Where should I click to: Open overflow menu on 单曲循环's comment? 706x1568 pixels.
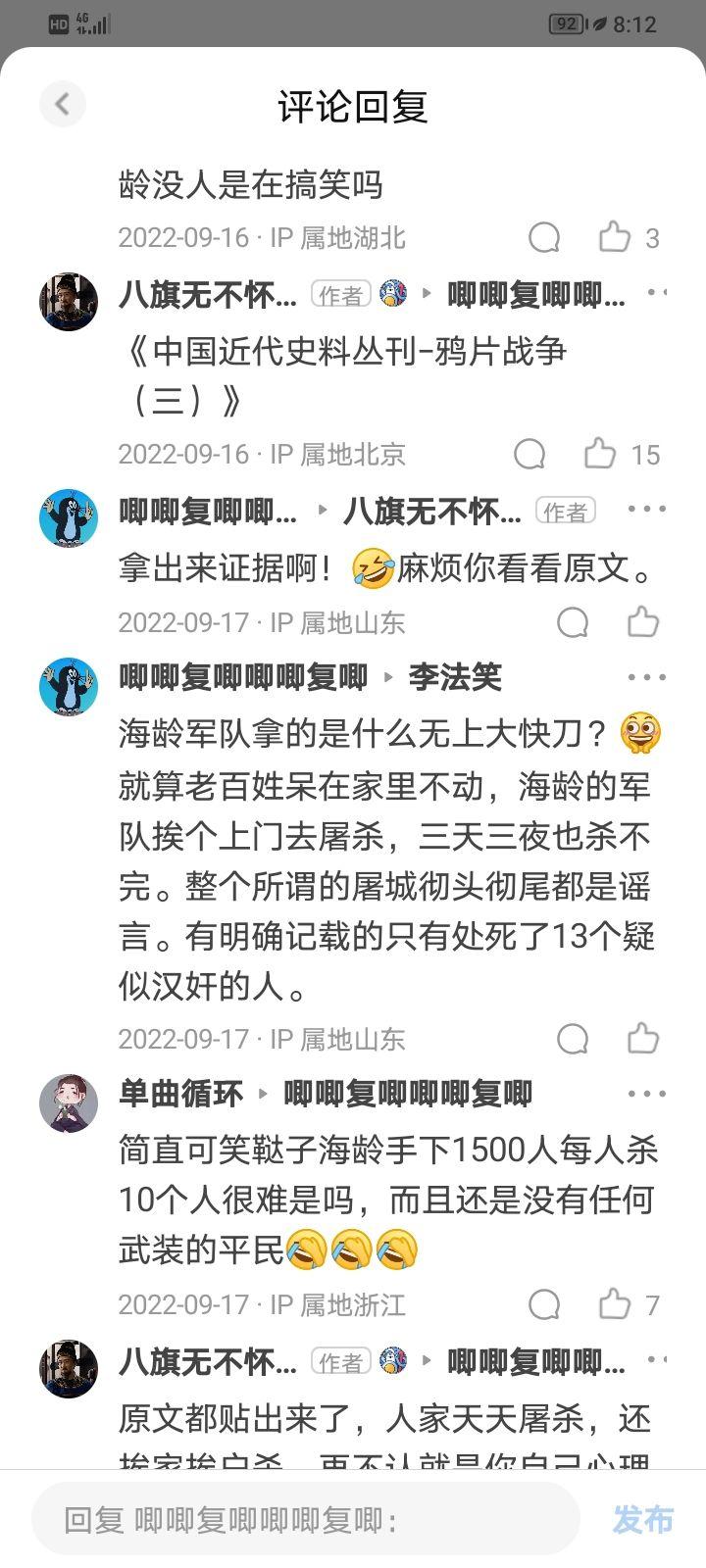pos(646,1094)
